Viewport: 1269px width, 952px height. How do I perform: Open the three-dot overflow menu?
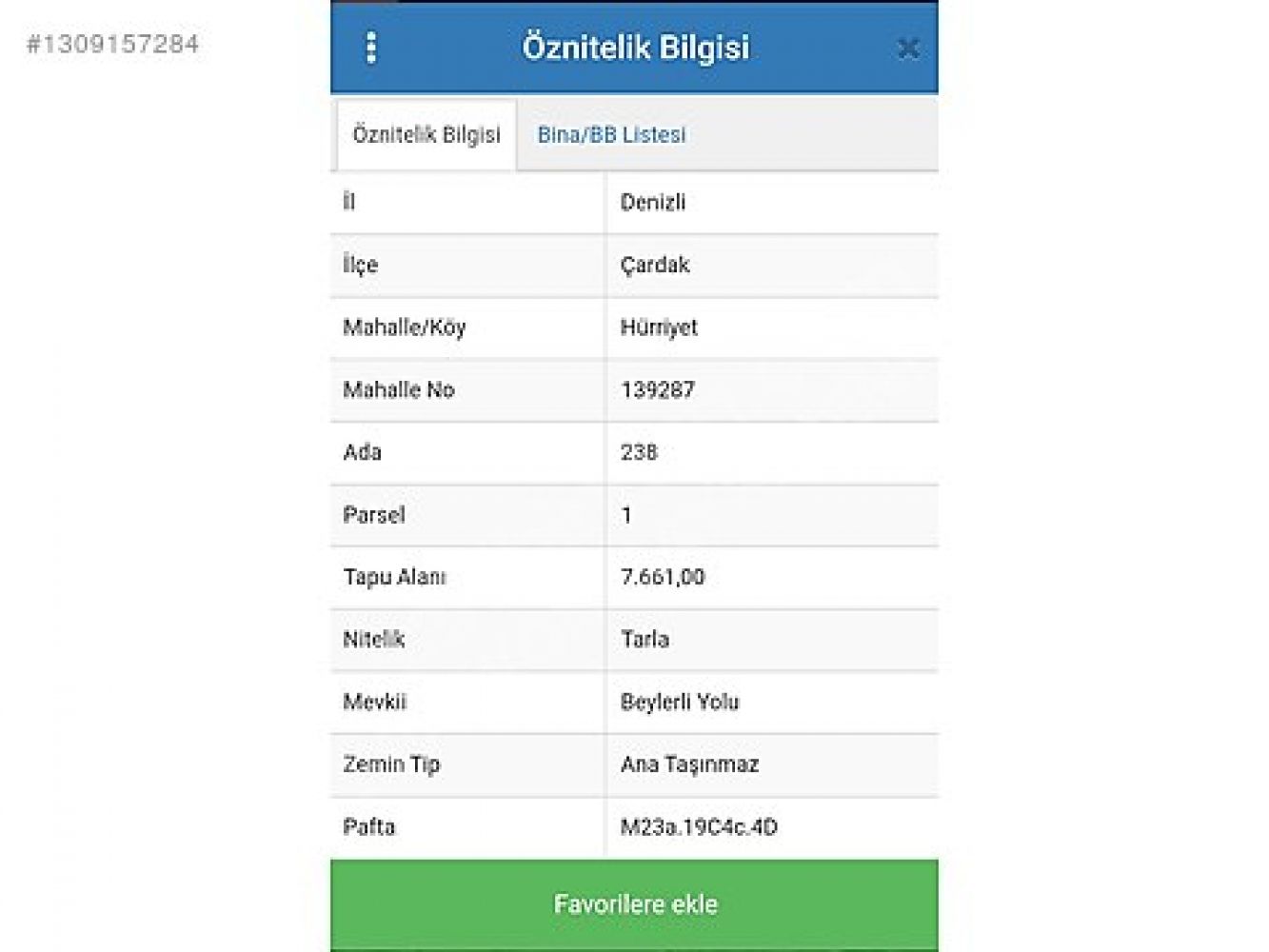click(371, 48)
